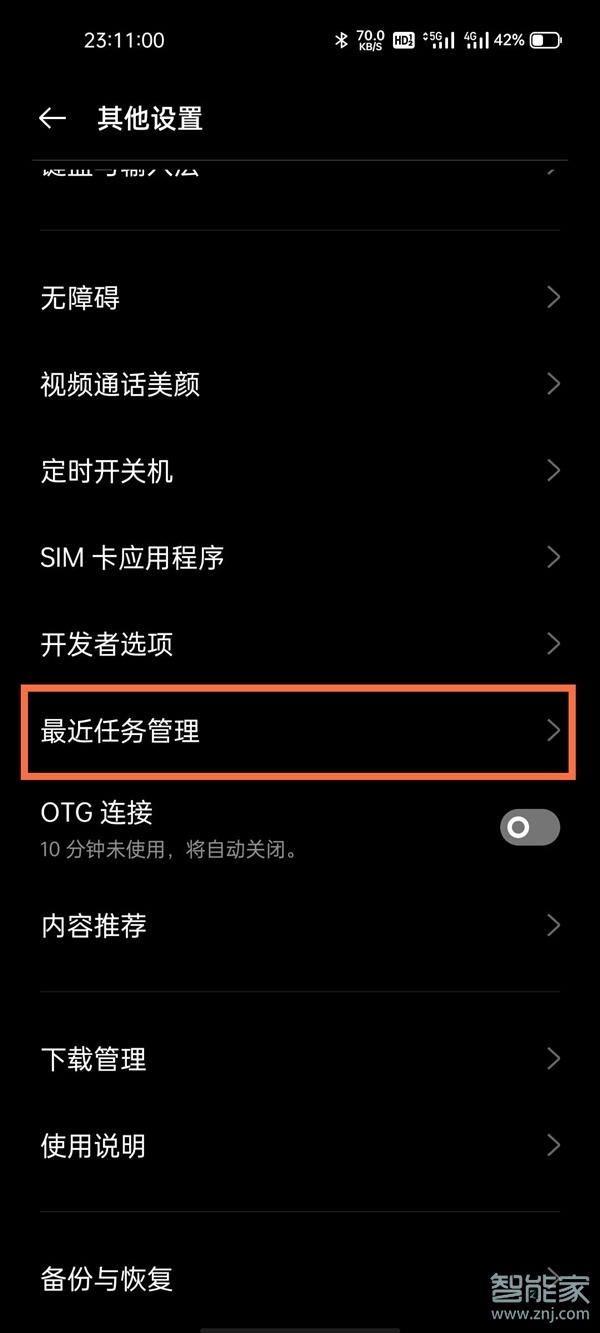Open 下载管理
The height and width of the screenshot is (1333, 600).
(x=300, y=1059)
